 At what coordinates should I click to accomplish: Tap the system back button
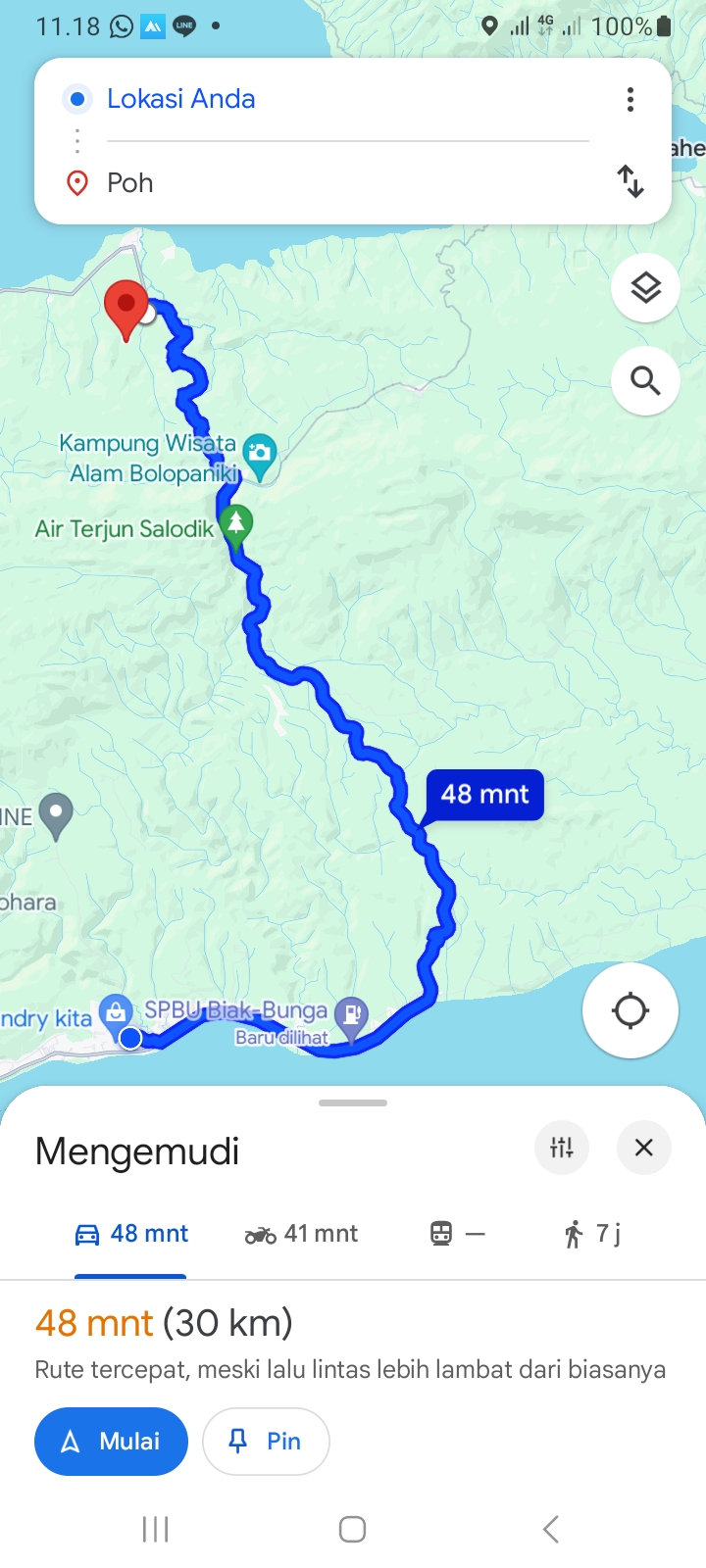pos(551,1529)
